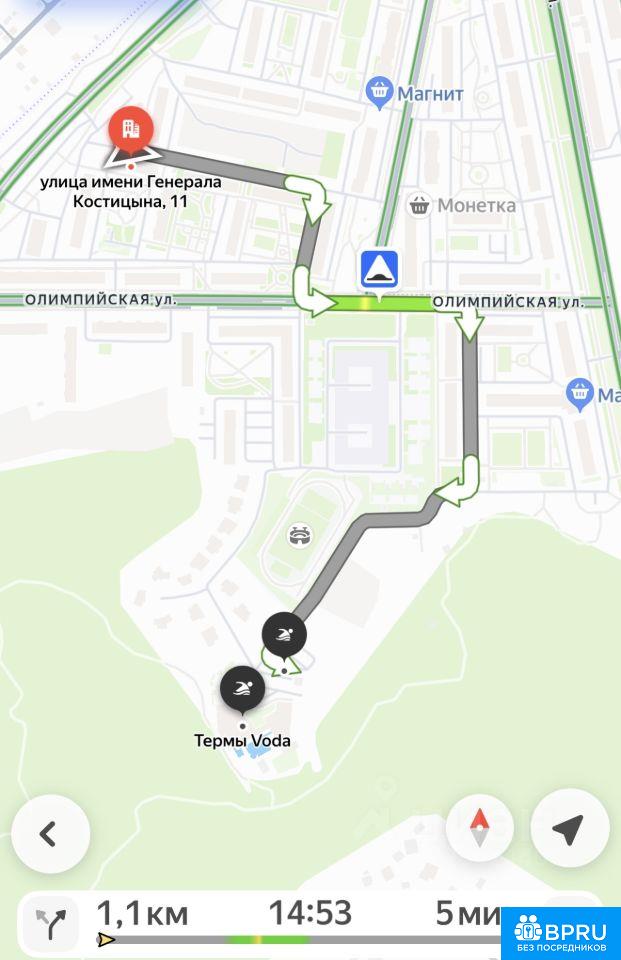Open the stadium marker on the map
621x960 pixels.
pyautogui.click(x=301, y=536)
